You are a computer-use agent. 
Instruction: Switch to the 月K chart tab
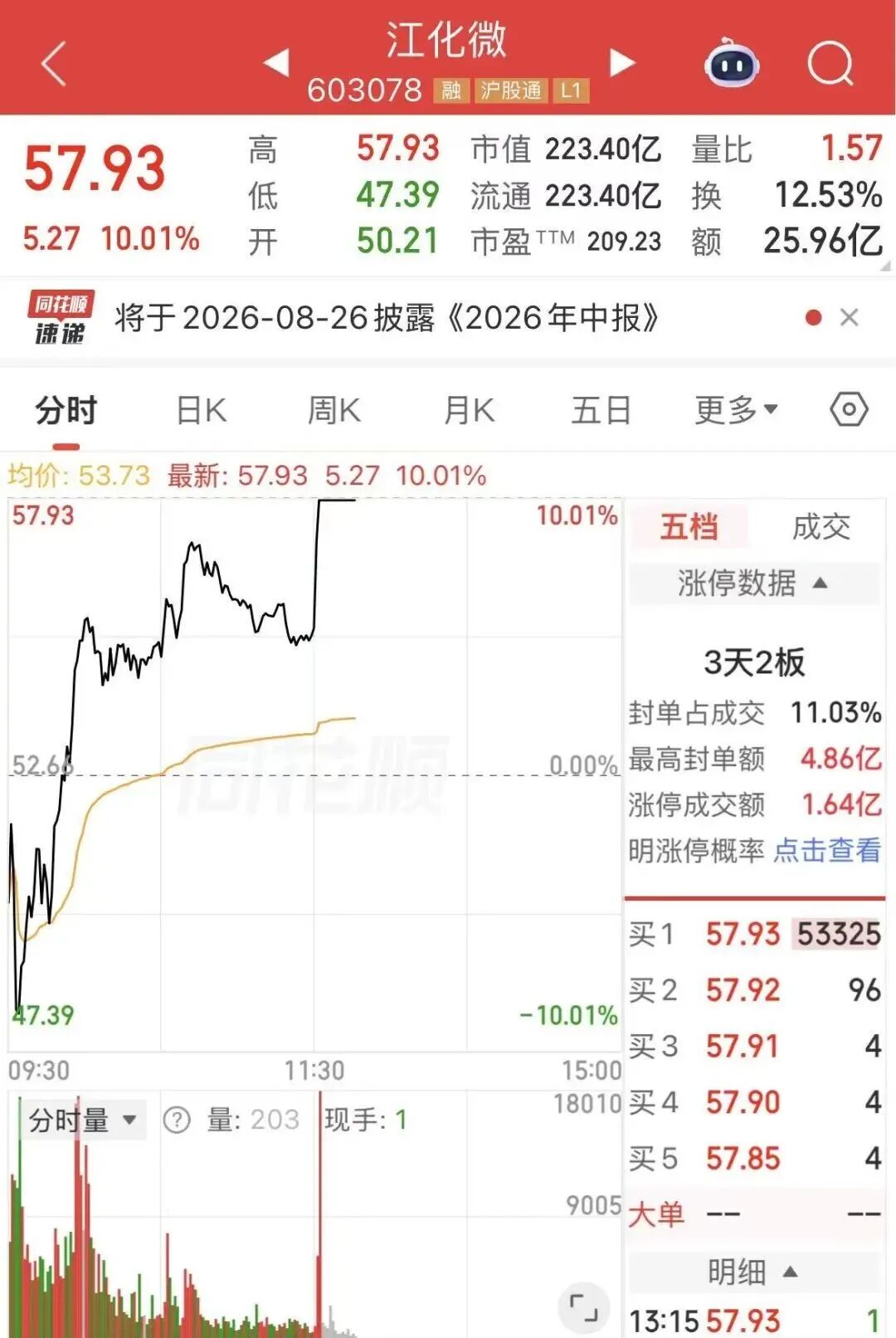tap(469, 410)
